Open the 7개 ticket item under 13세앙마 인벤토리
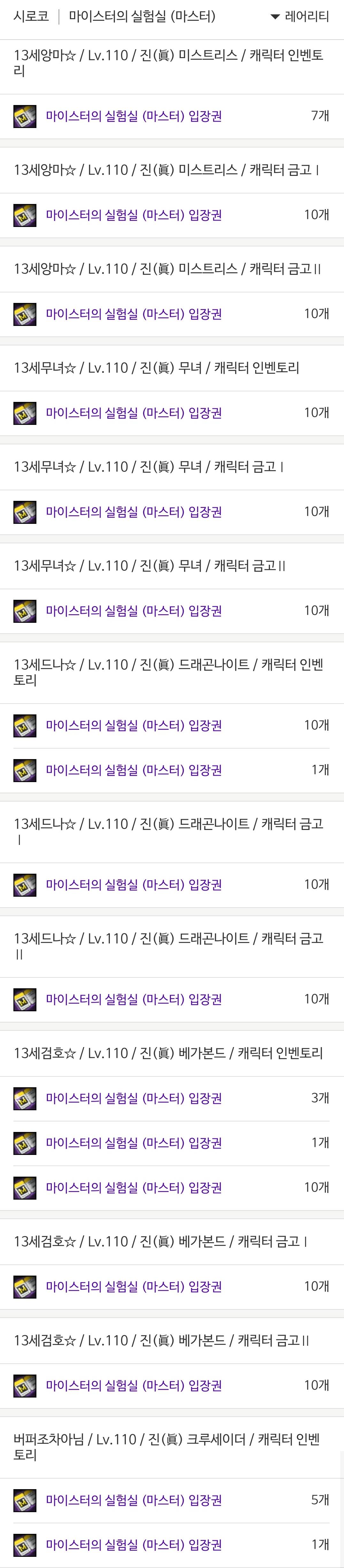Screen dimensions: 344x1568 pos(133,116)
